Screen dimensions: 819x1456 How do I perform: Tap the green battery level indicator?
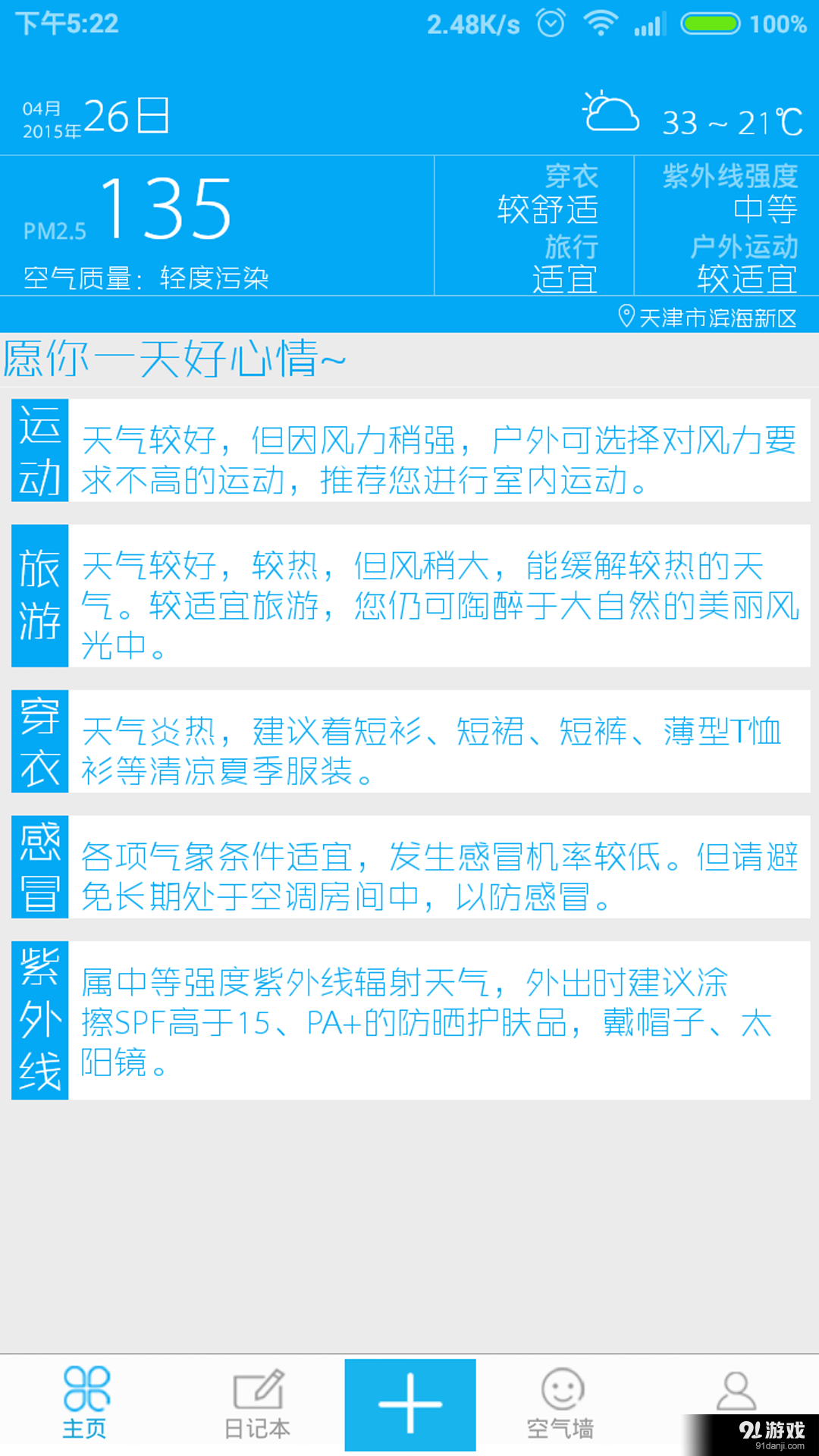tap(709, 23)
